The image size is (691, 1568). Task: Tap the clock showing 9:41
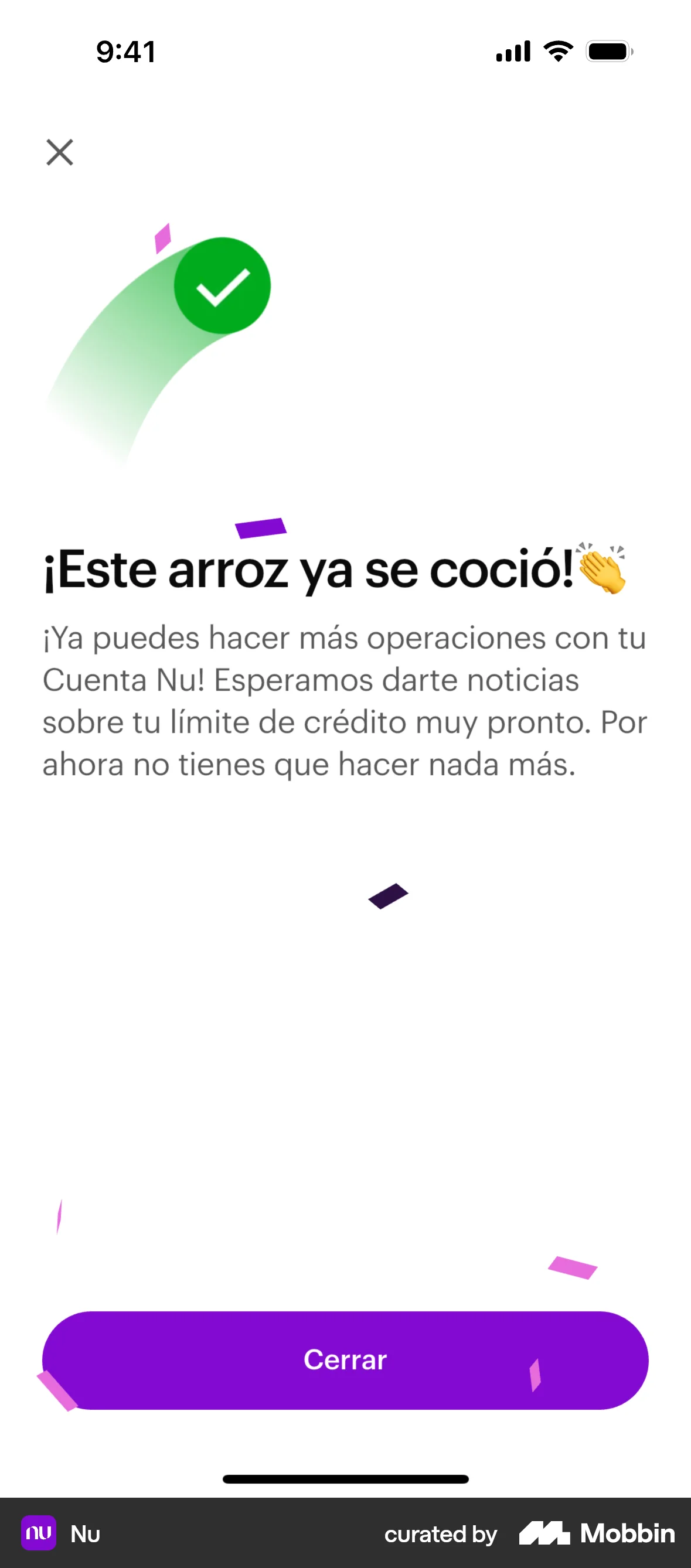125,52
